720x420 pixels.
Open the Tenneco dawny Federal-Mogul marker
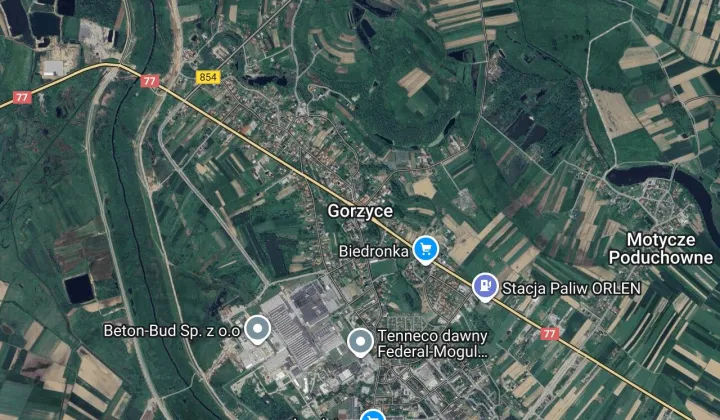click(360, 343)
